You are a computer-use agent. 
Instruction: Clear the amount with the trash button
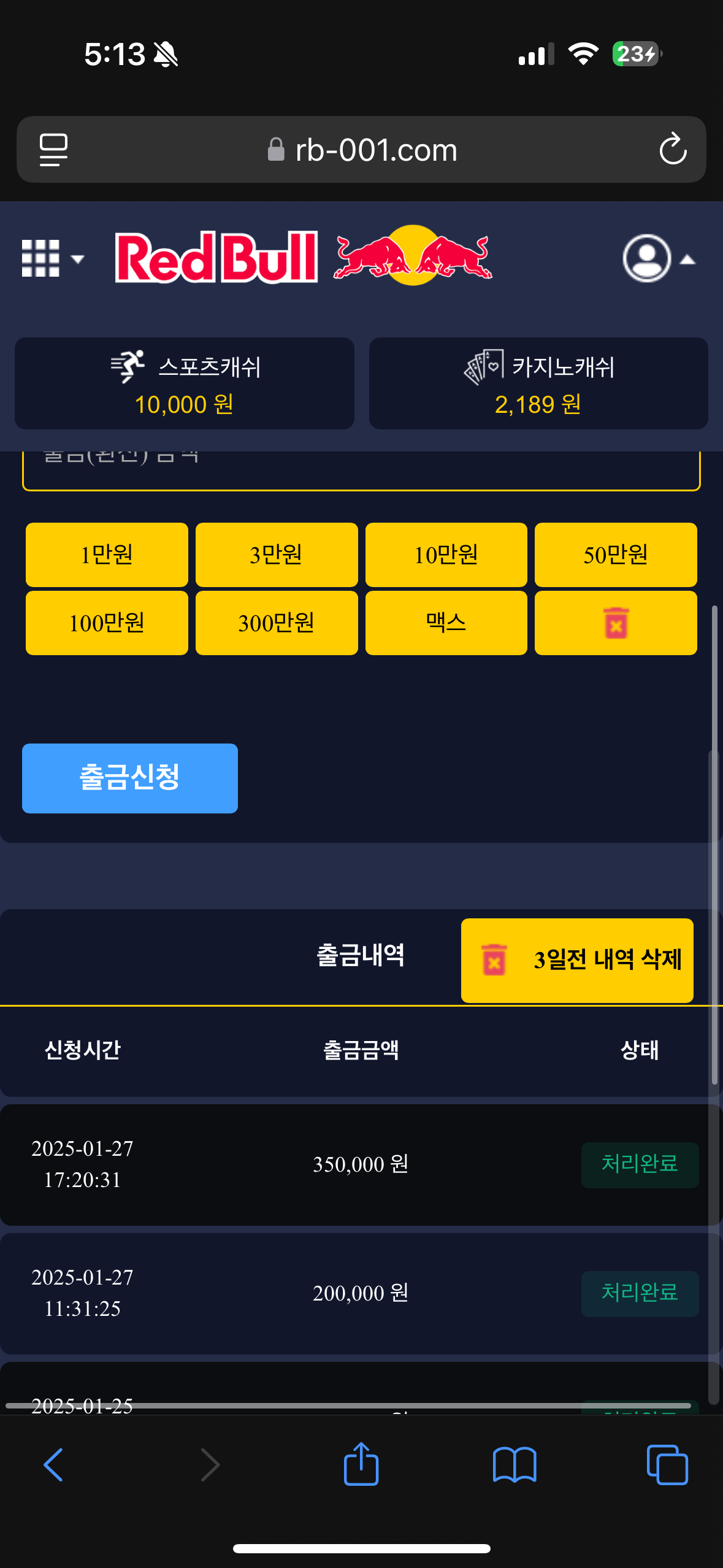click(616, 623)
